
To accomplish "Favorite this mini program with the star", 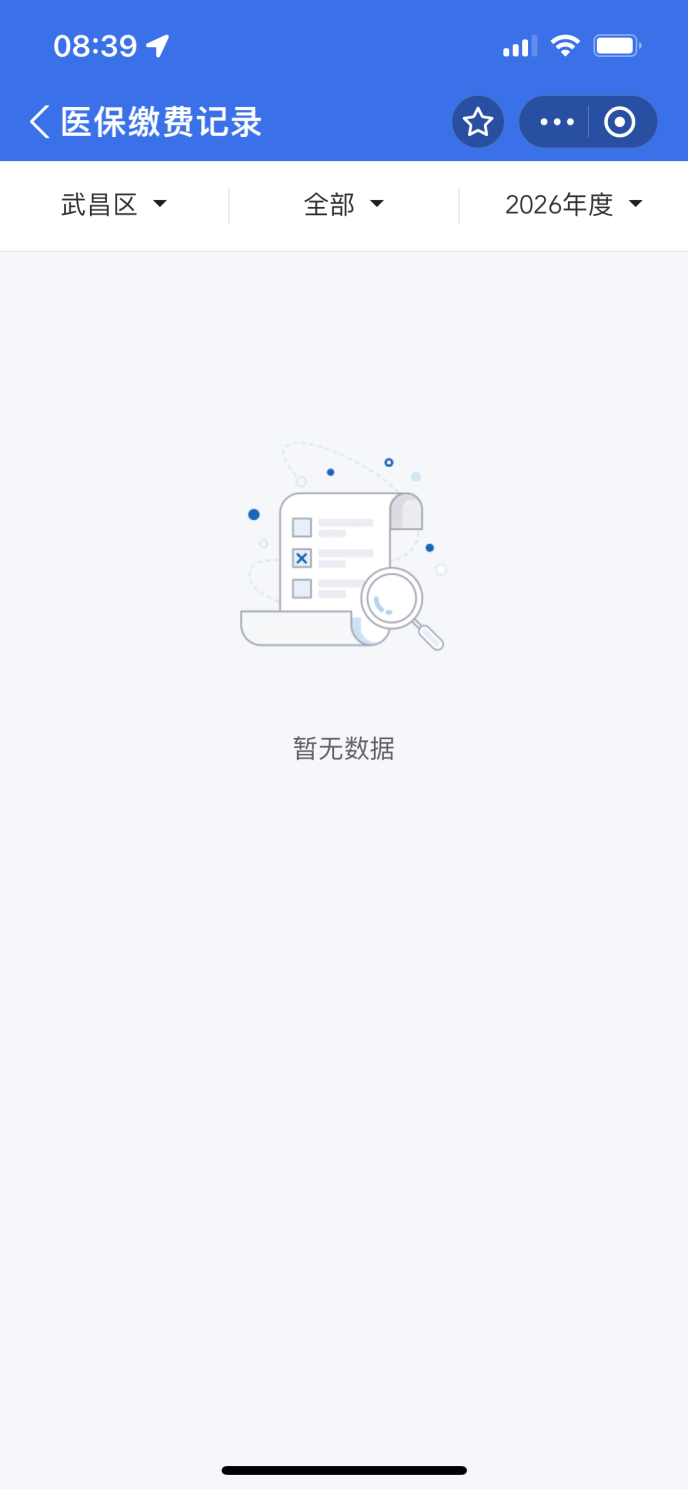I will (x=478, y=122).
